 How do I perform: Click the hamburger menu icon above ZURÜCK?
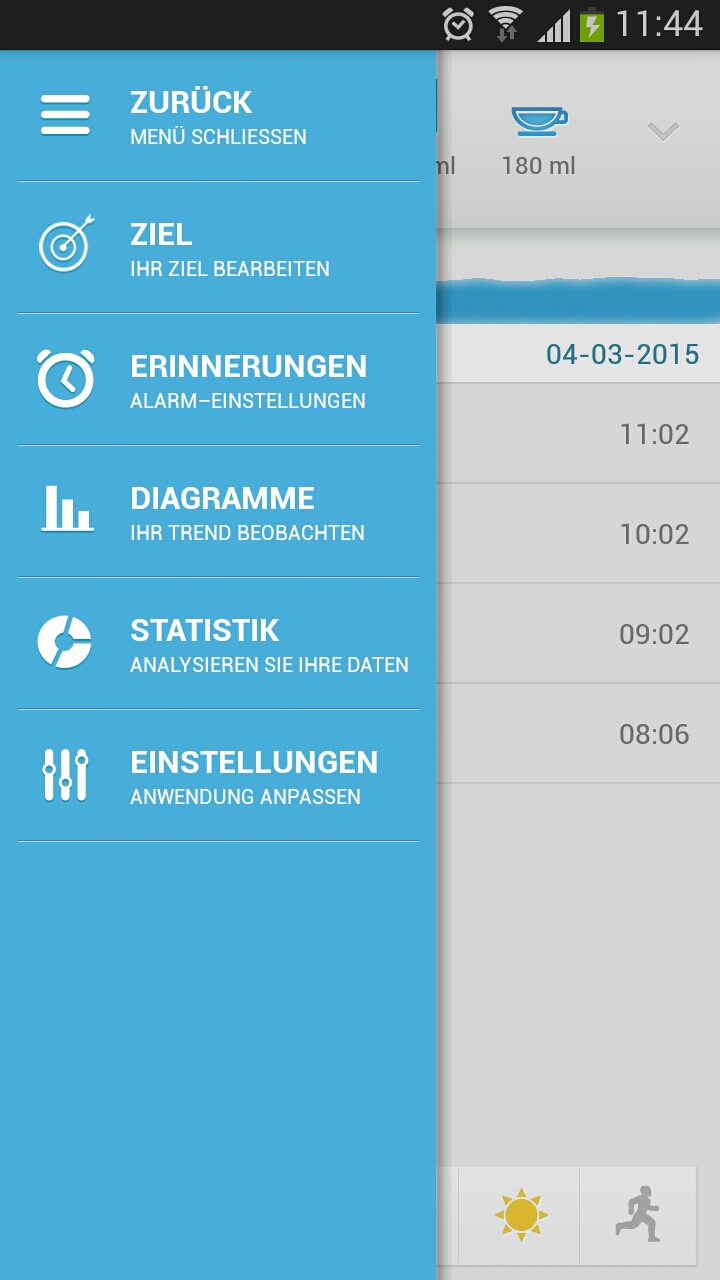[x=64, y=115]
